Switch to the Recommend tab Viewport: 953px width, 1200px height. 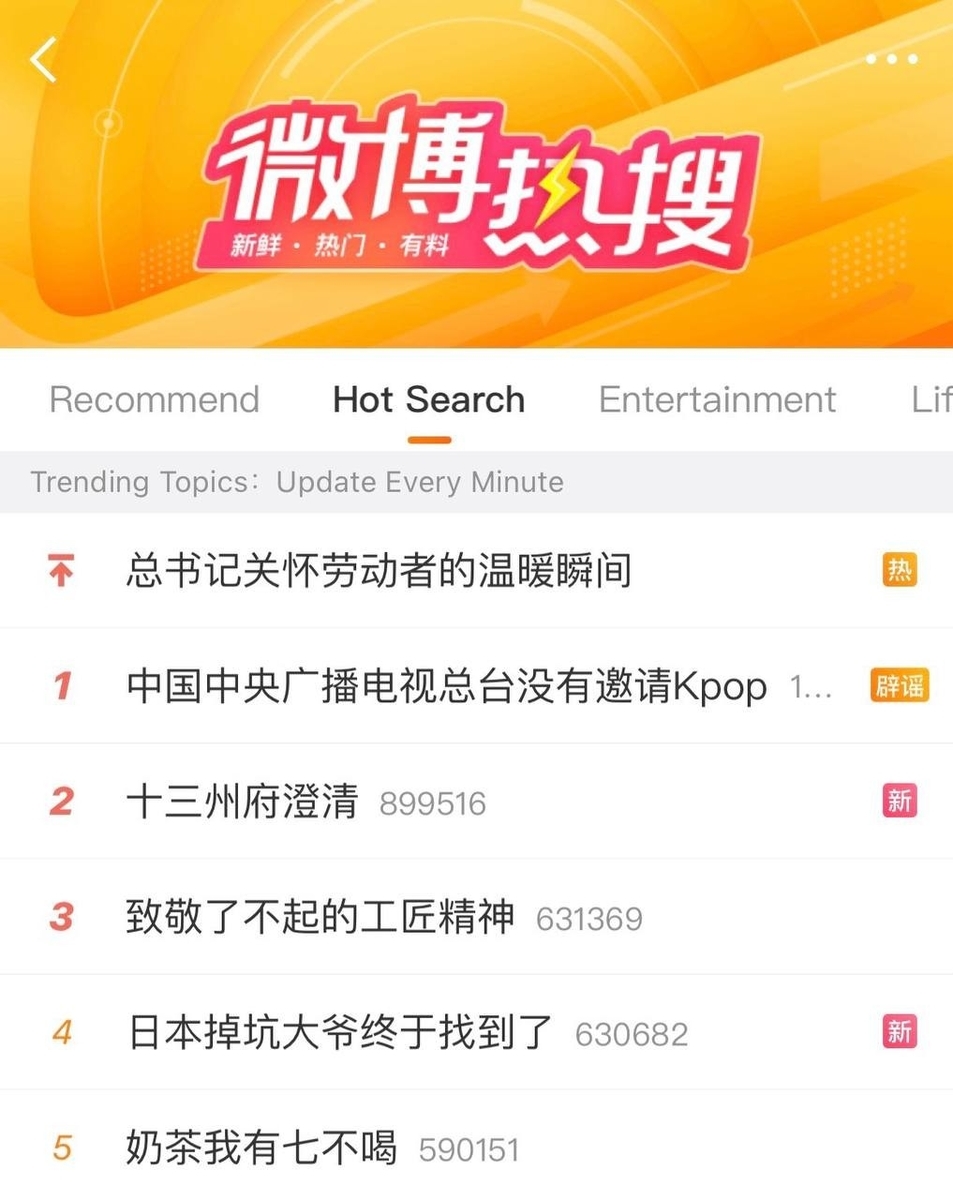click(x=154, y=400)
